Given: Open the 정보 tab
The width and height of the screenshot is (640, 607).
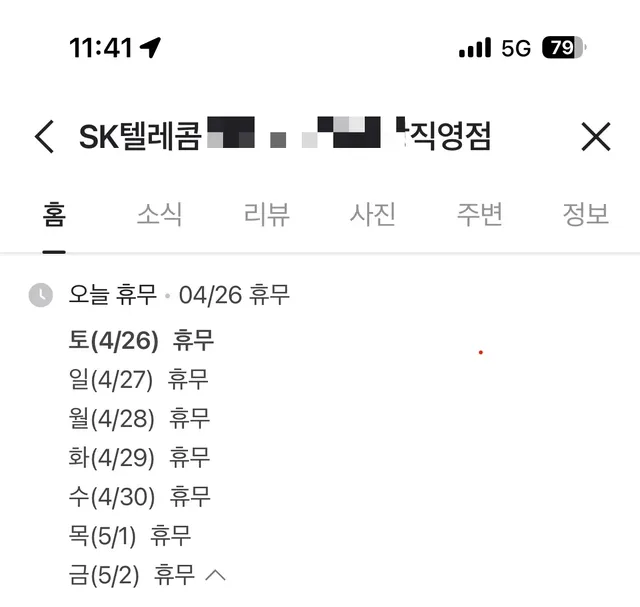Looking at the screenshot, I should pos(586,214).
